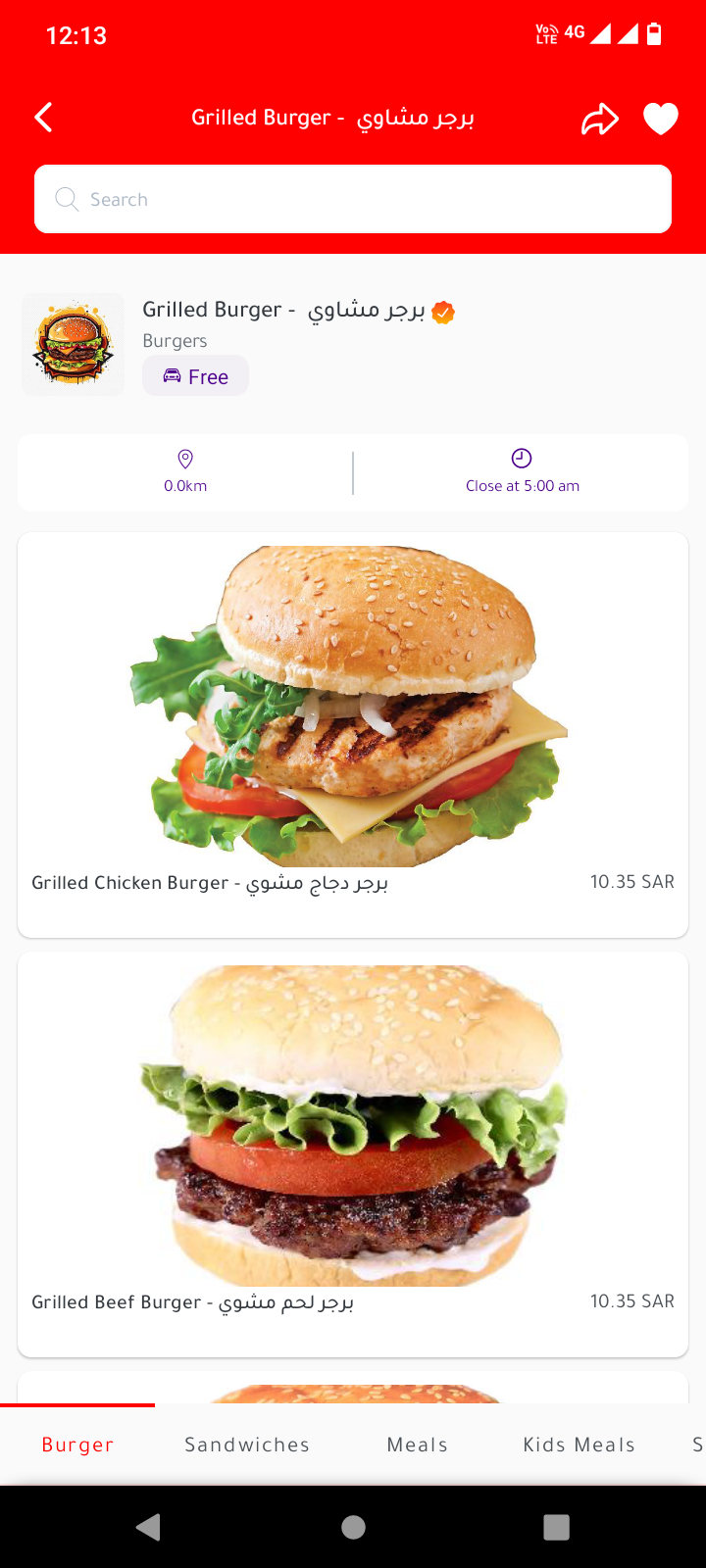Tap the system home button
The width and height of the screenshot is (706, 1568).
[x=353, y=1527]
